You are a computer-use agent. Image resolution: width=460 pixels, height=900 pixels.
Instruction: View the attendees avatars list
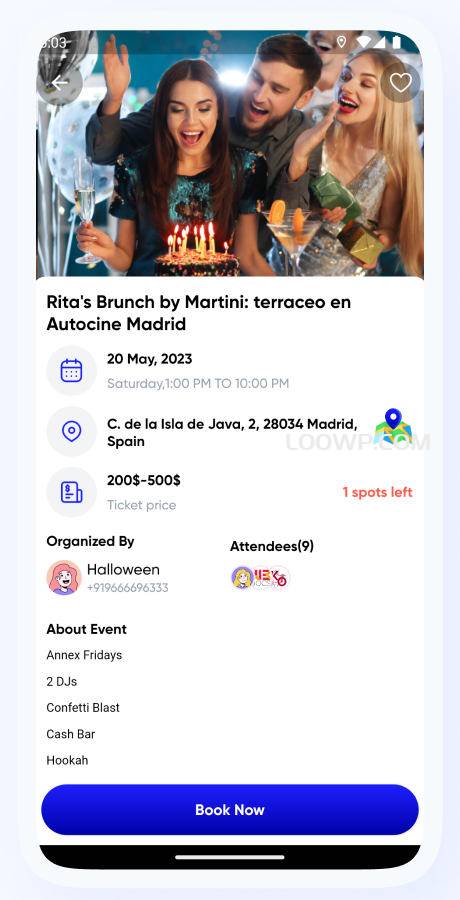click(261, 577)
